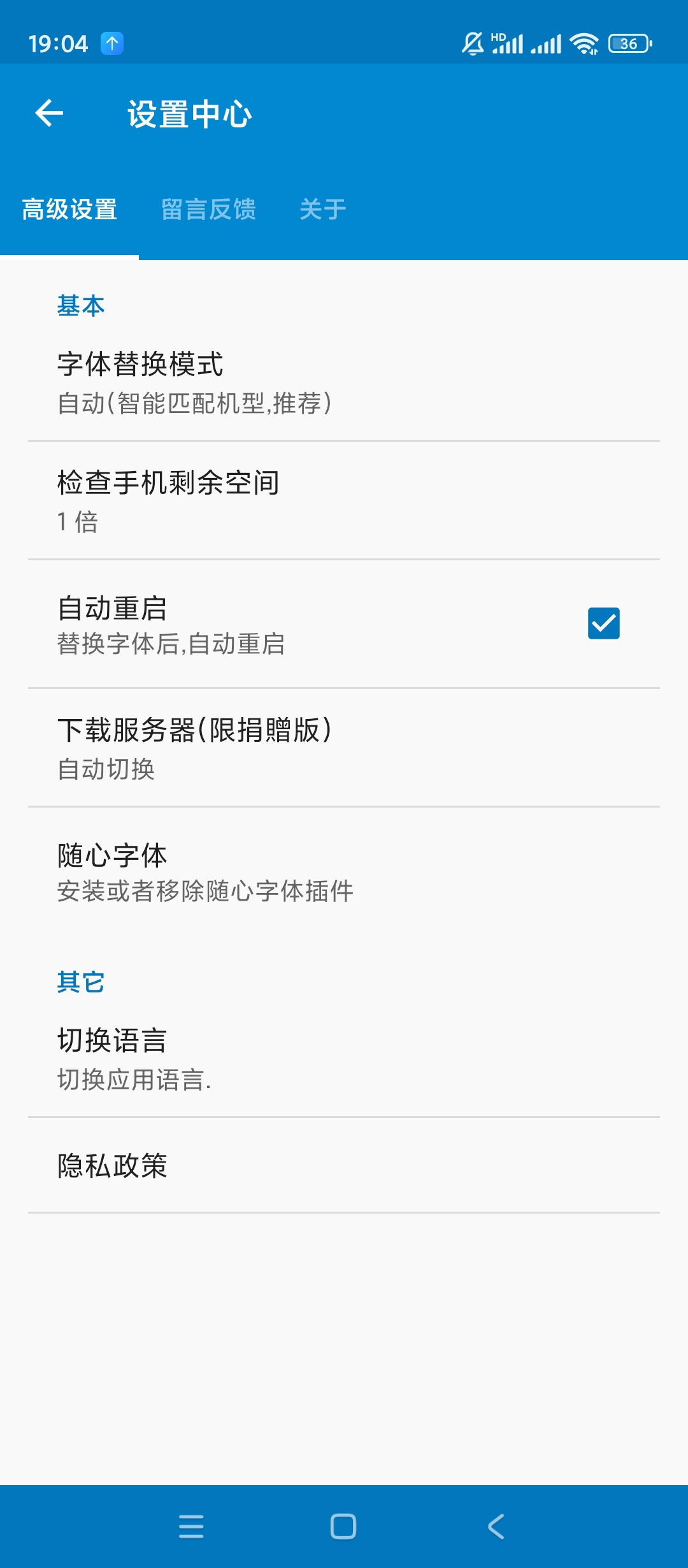Go back from 设置中心
The width and height of the screenshot is (688, 1568).
tap(49, 114)
